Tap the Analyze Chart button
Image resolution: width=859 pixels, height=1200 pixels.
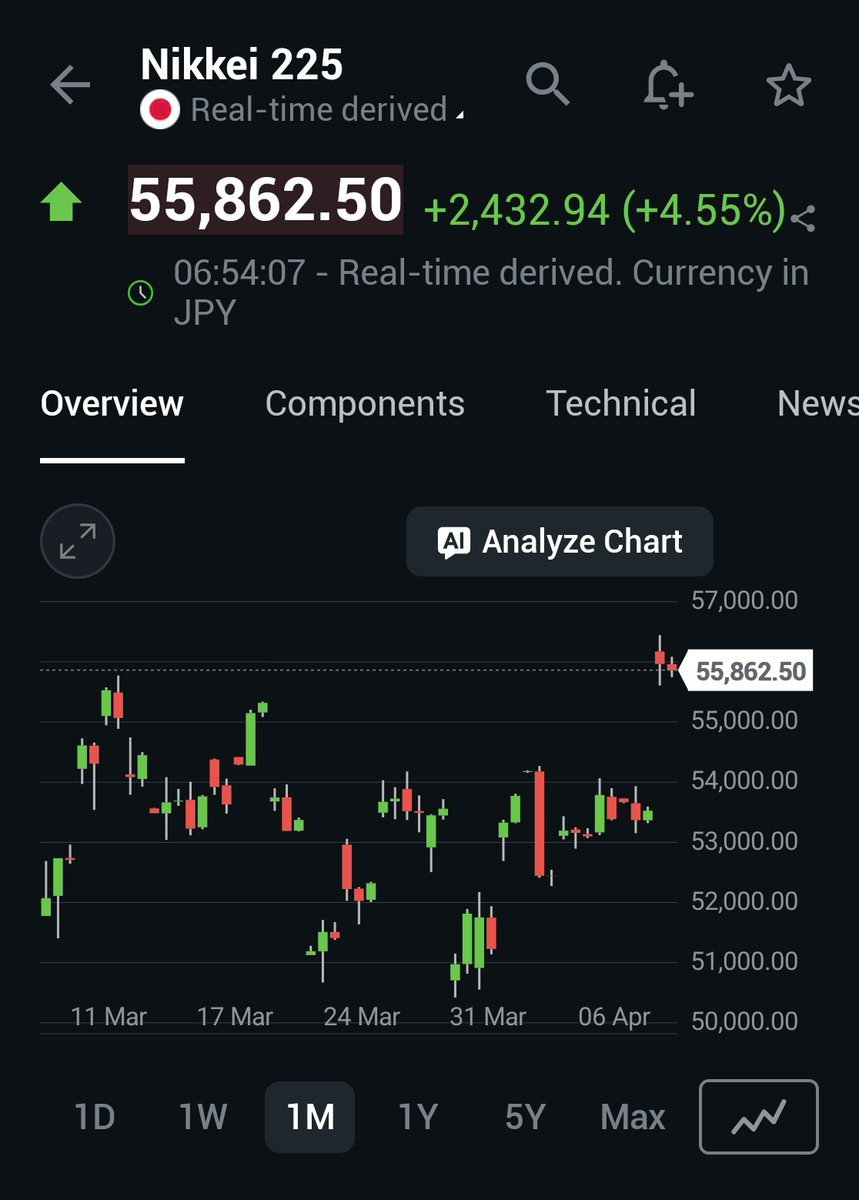[x=560, y=541]
